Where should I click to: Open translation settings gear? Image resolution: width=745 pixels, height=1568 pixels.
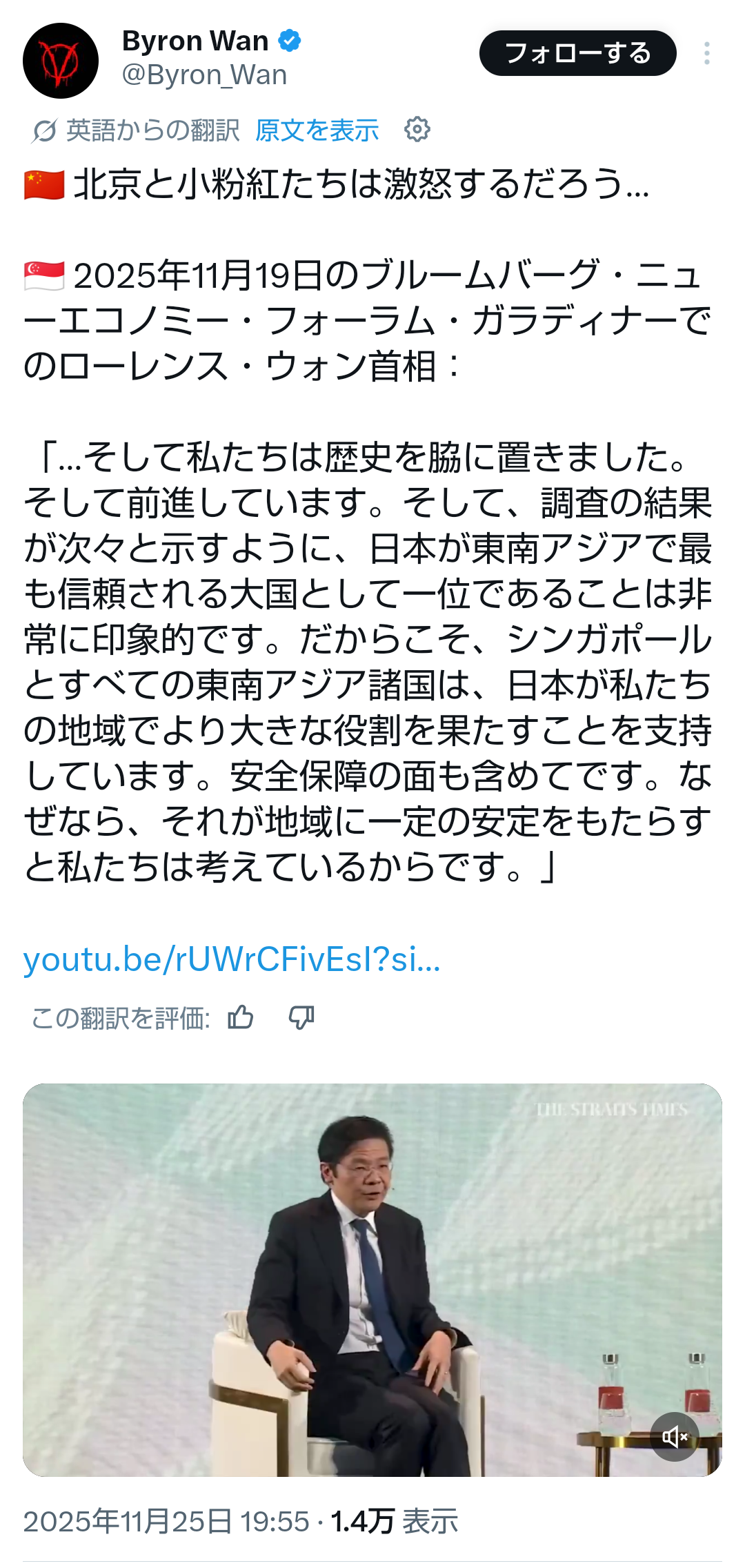pyautogui.click(x=417, y=130)
